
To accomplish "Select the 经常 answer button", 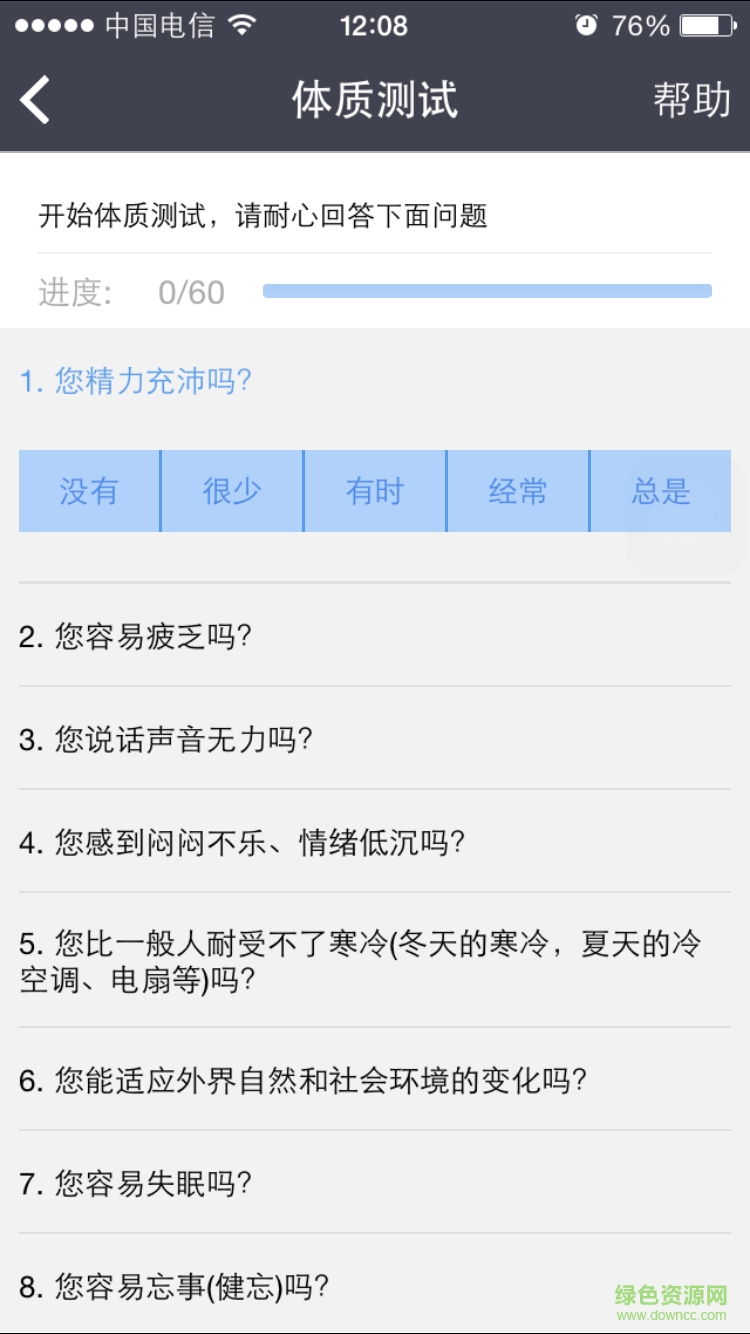I will coord(517,491).
